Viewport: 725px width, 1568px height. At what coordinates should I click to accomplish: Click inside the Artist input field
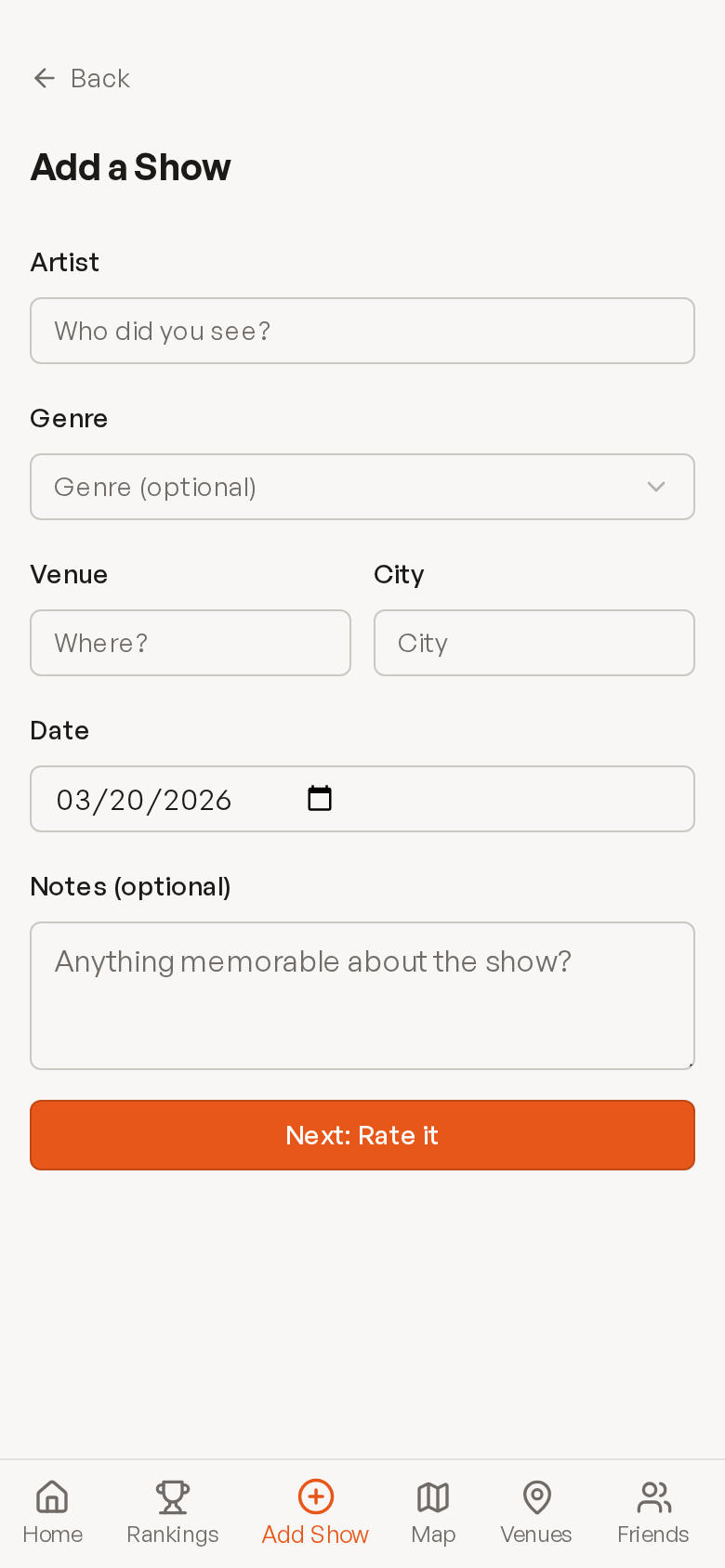point(362,331)
